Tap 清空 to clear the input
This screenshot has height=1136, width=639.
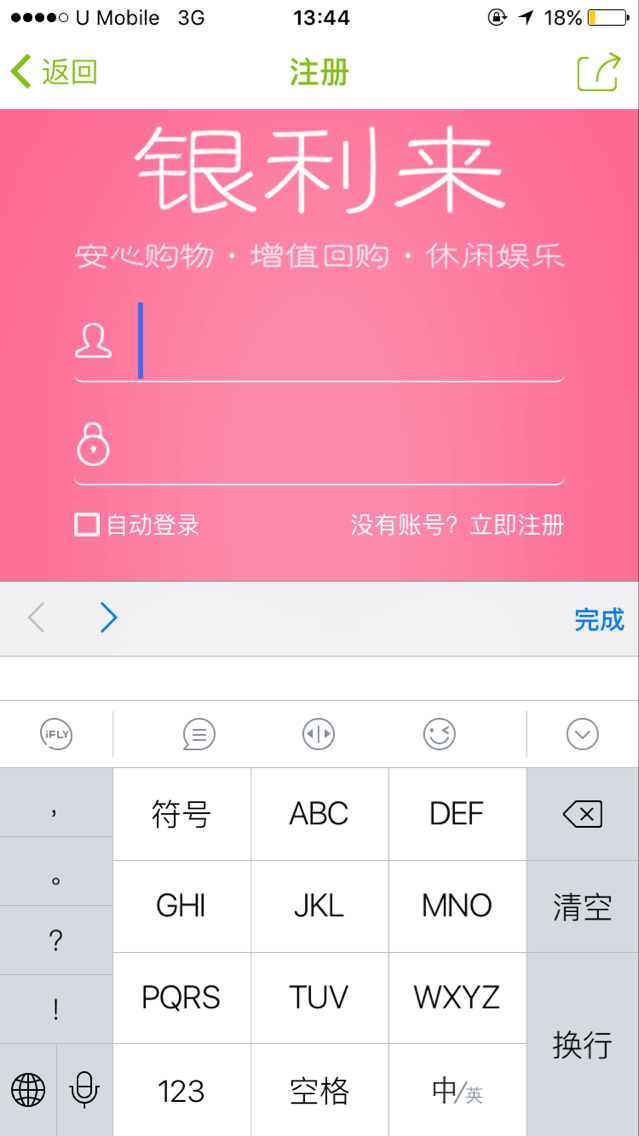[x=582, y=907]
